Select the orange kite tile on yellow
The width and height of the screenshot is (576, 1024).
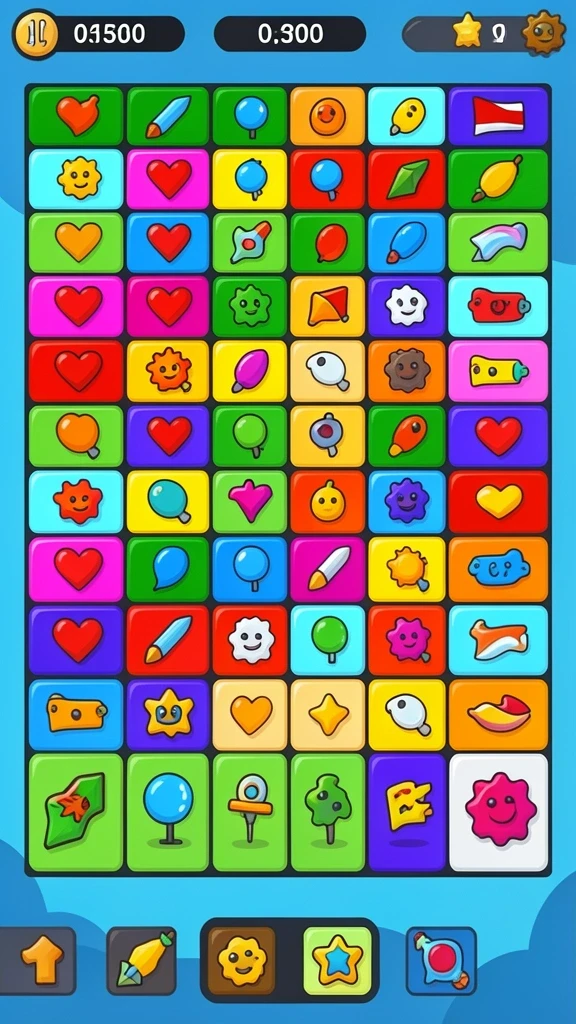(328, 306)
